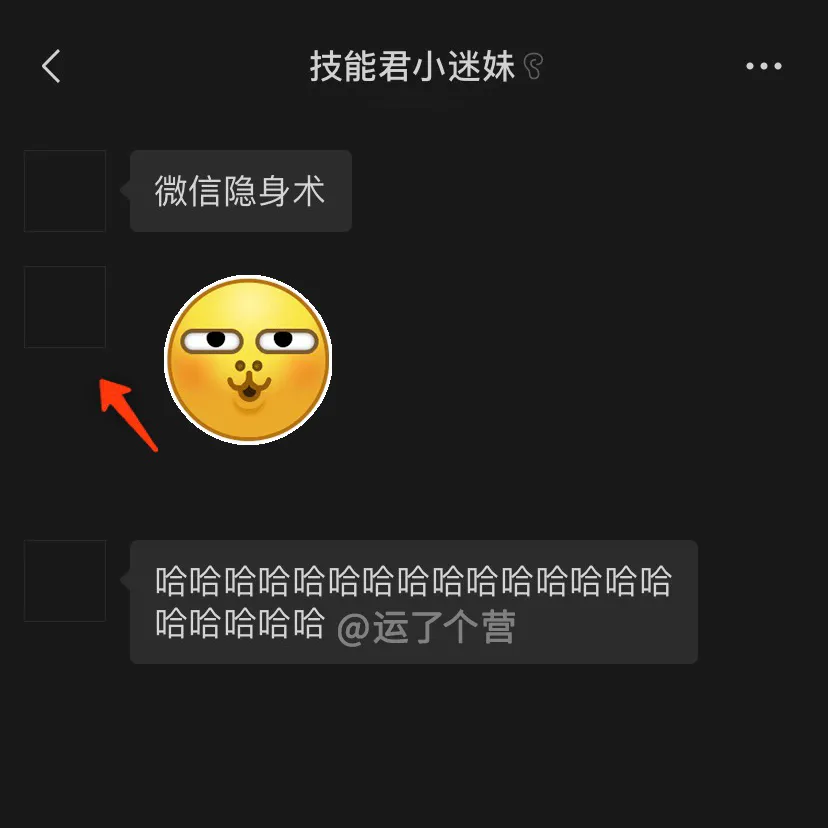The image size is (828, 828).
Task: View the yellow squinting face sticker
Action: (247, 359)
